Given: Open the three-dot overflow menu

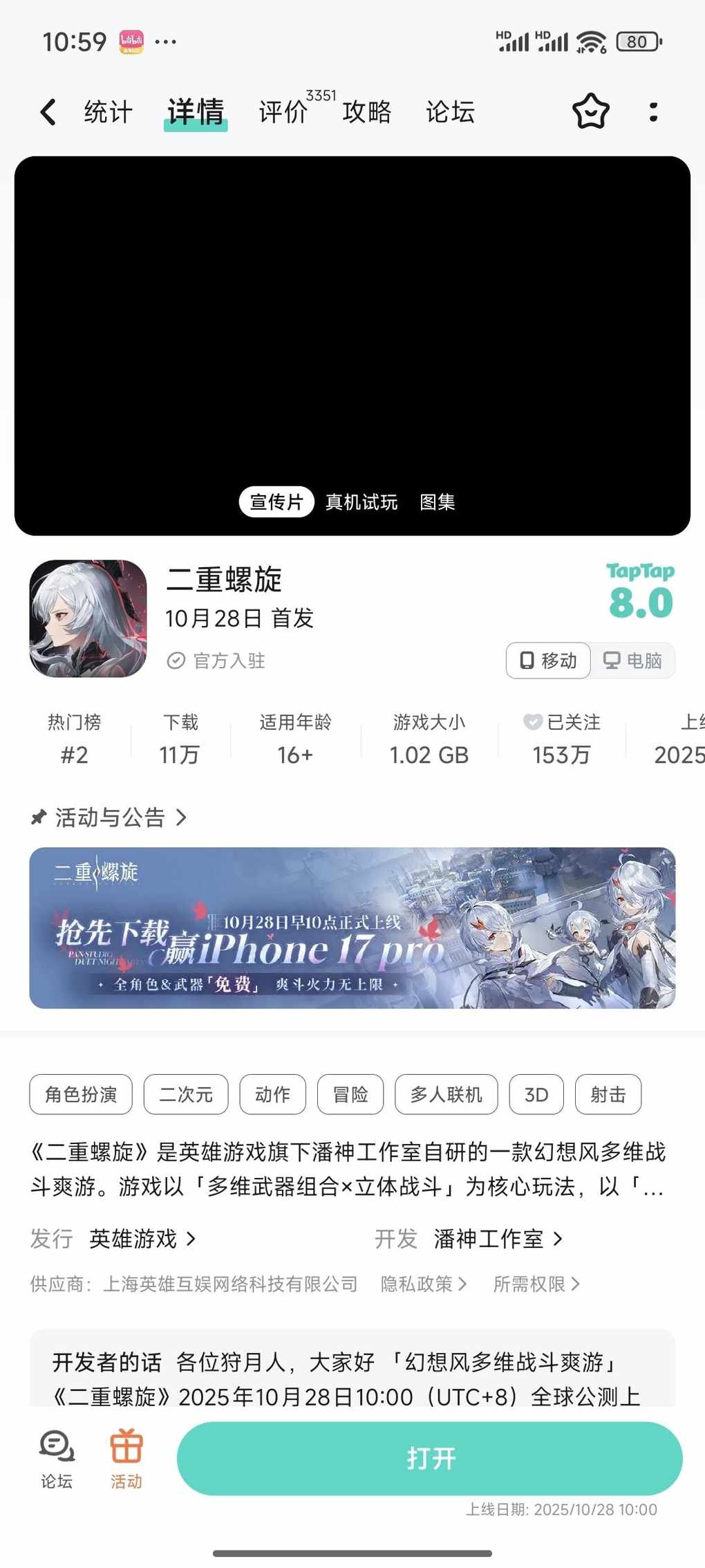Looking at the screenshot, I should (653, 112).
